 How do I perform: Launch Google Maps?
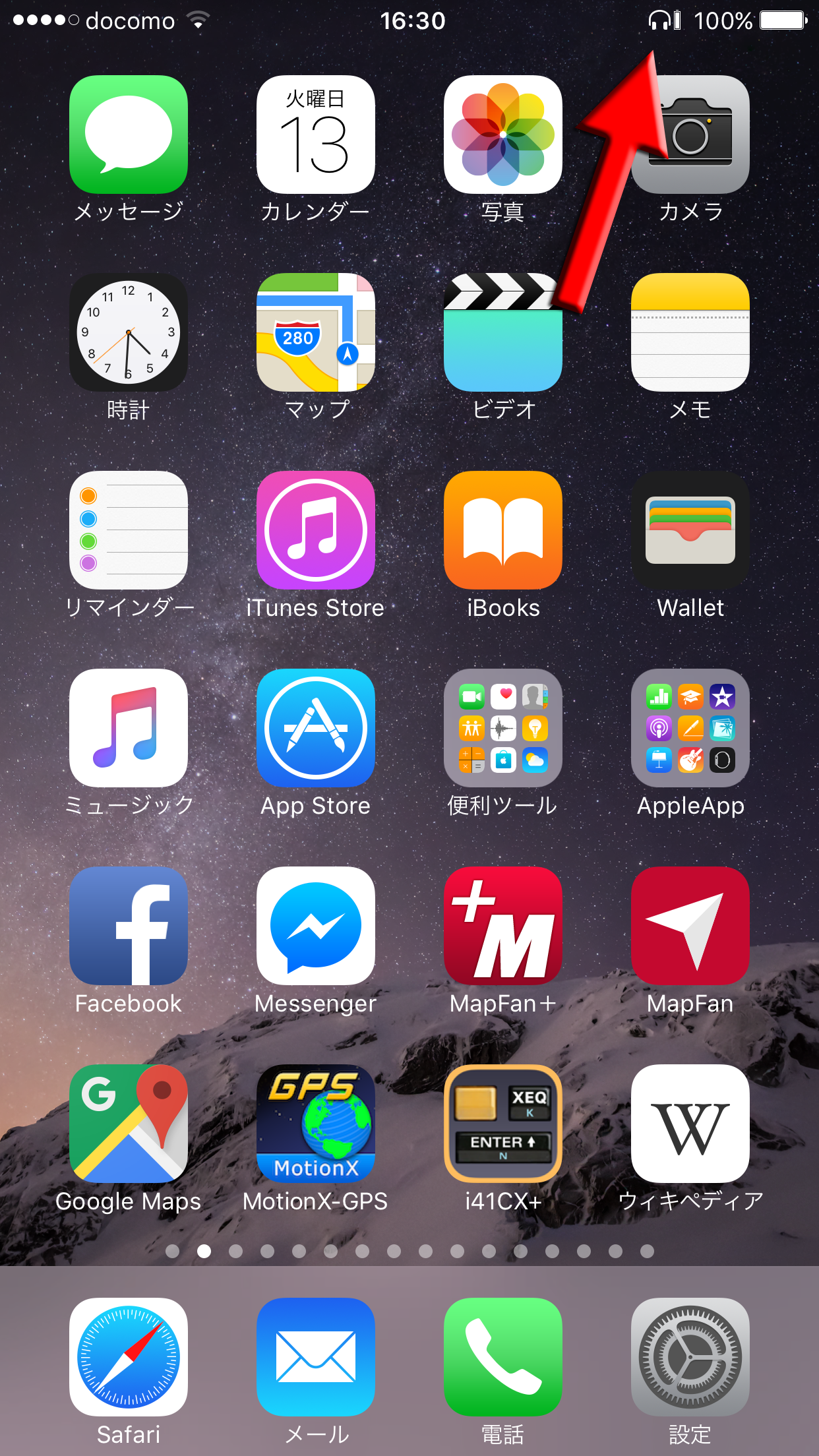click(129, 1124)
